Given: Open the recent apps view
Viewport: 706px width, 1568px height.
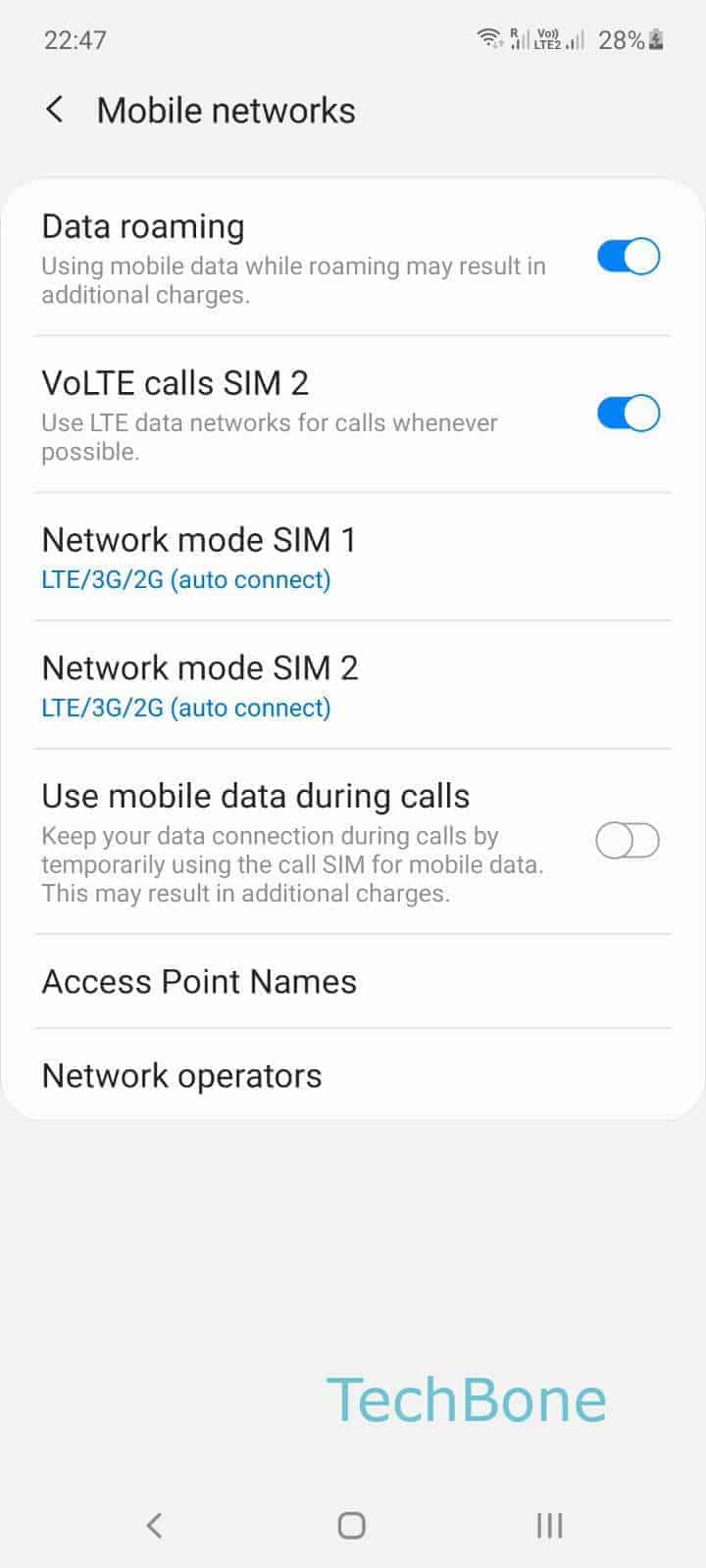Looking at the screenshot, I should [x=549, y=1525].
